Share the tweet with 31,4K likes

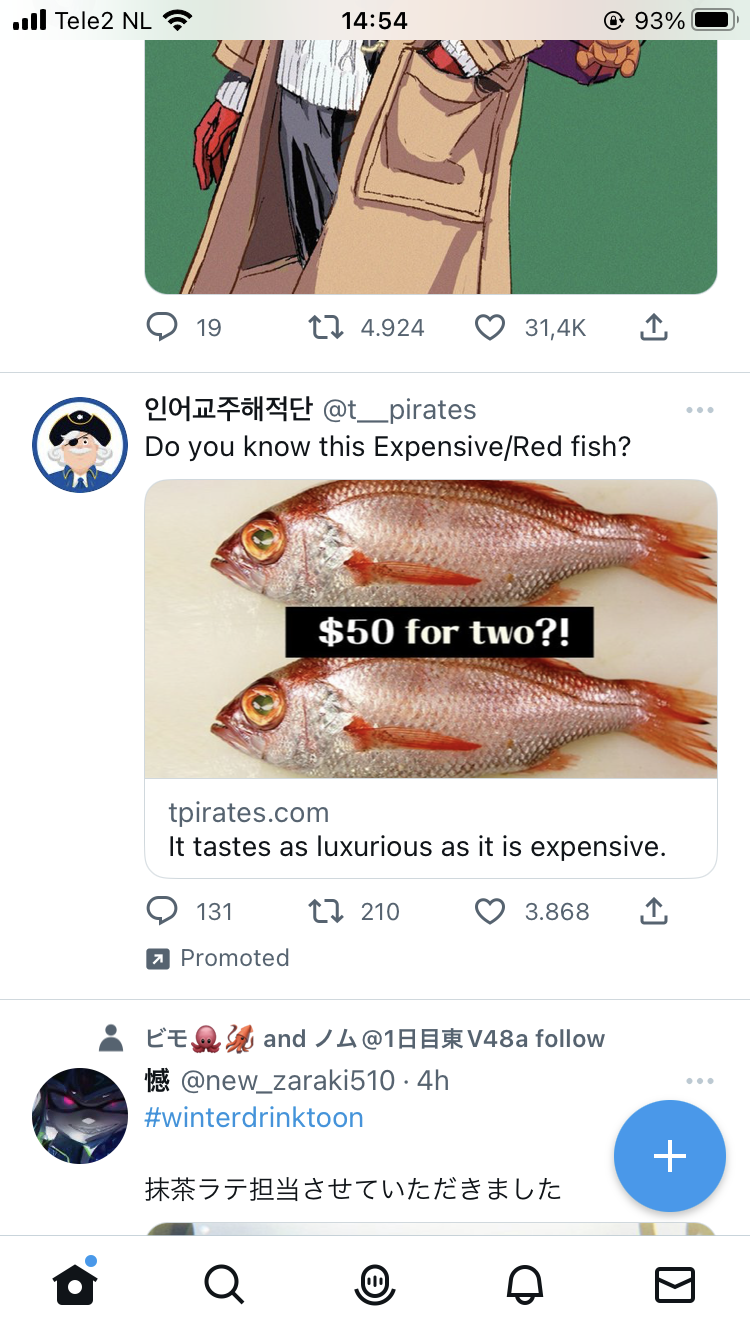coord(653,327)
